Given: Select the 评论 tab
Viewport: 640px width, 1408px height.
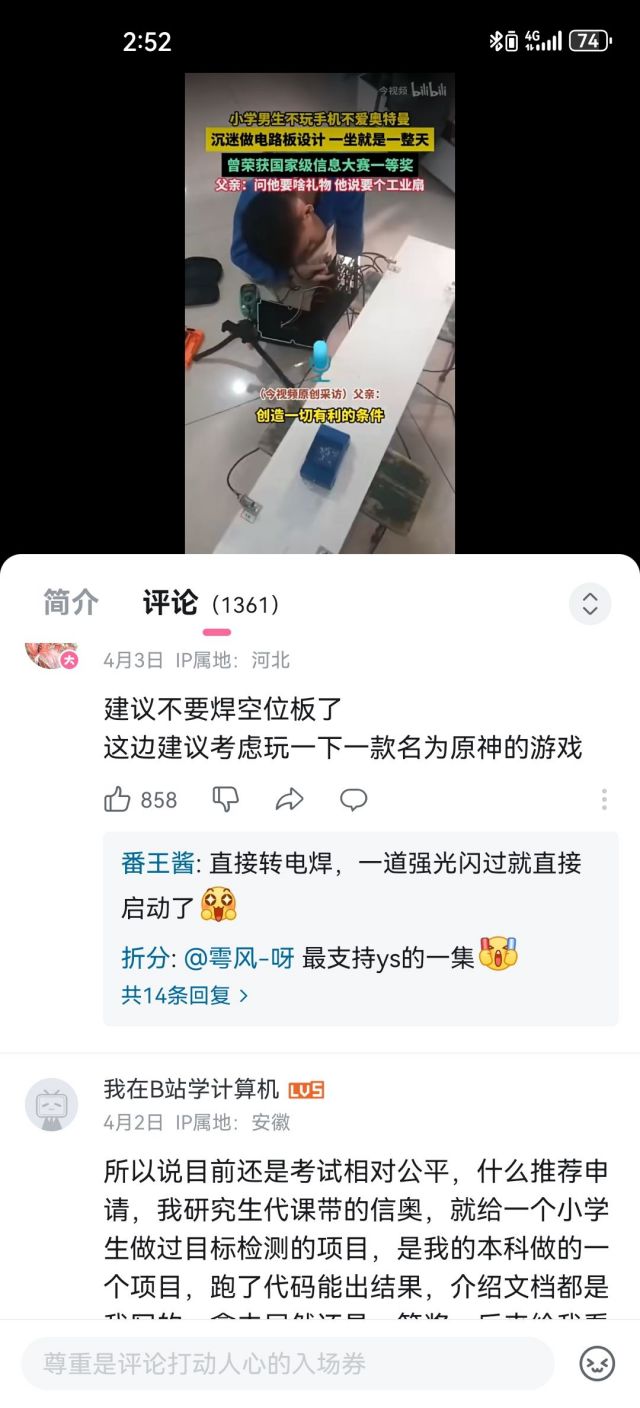Looking at the screenshot, I should click(170, 603).
